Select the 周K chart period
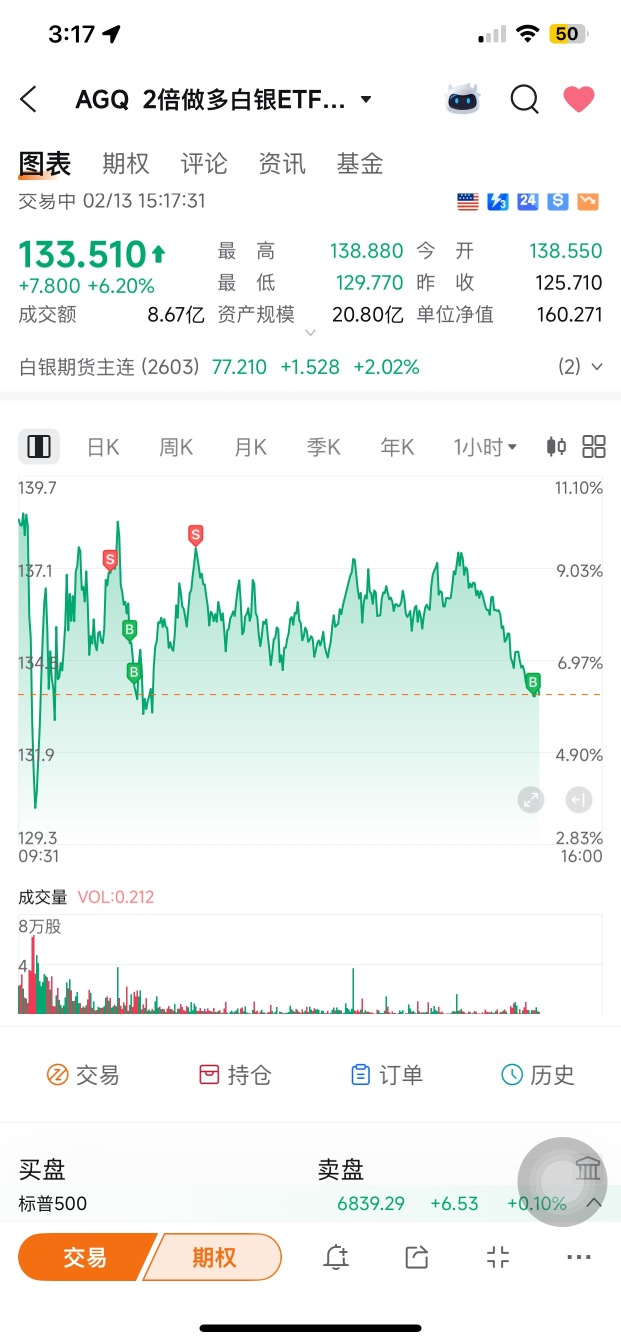621x1344 pixels. pos(176,447)
